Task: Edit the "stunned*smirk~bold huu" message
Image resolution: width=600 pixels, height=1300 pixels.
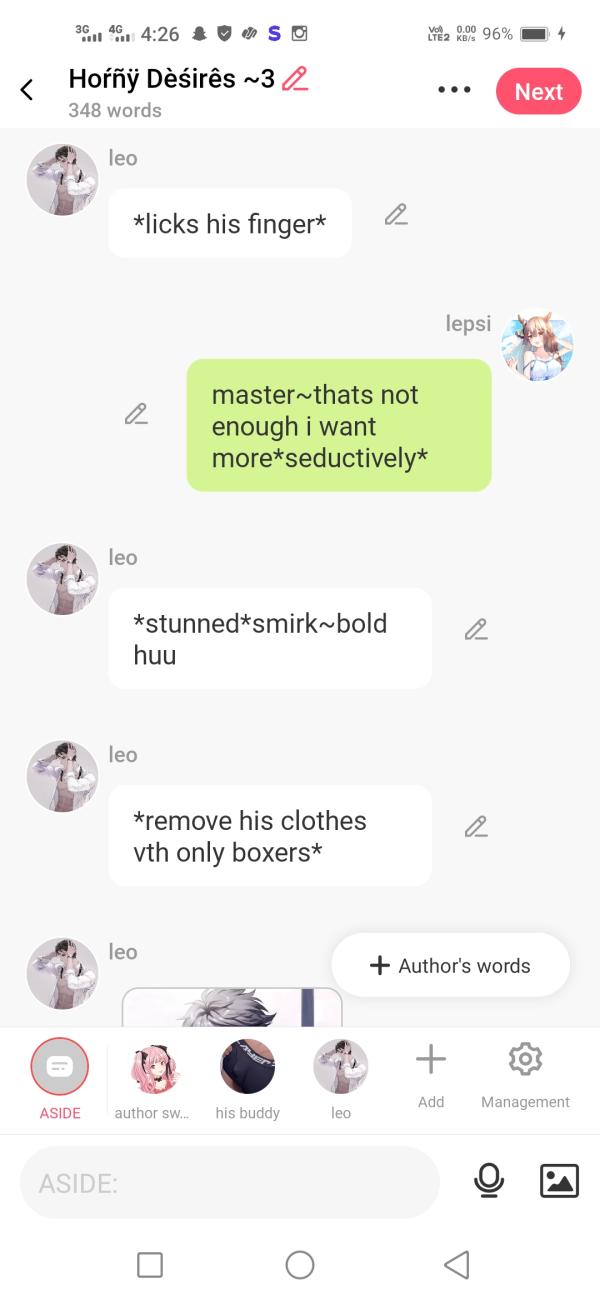Action: [x=476, y=629]
